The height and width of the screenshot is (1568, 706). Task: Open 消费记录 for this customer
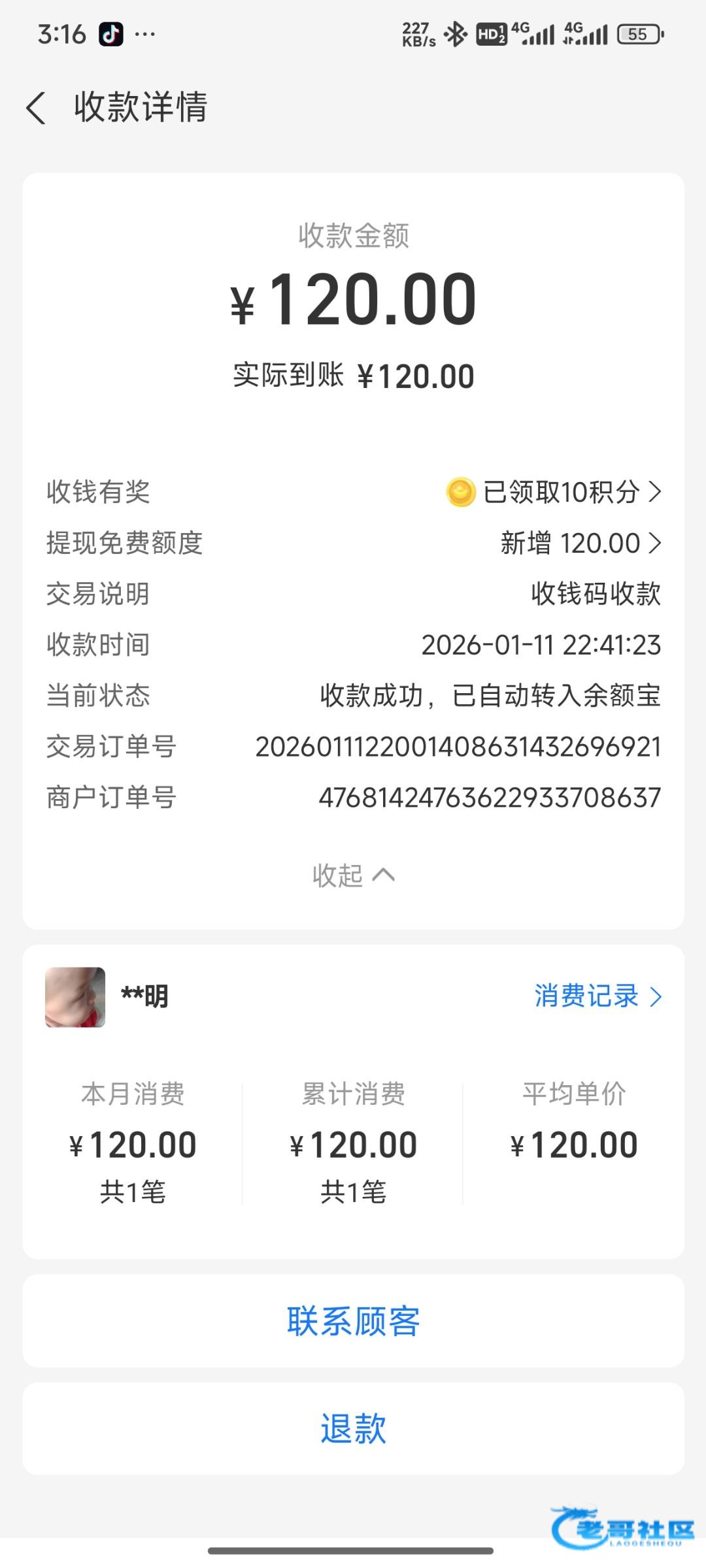597,996
